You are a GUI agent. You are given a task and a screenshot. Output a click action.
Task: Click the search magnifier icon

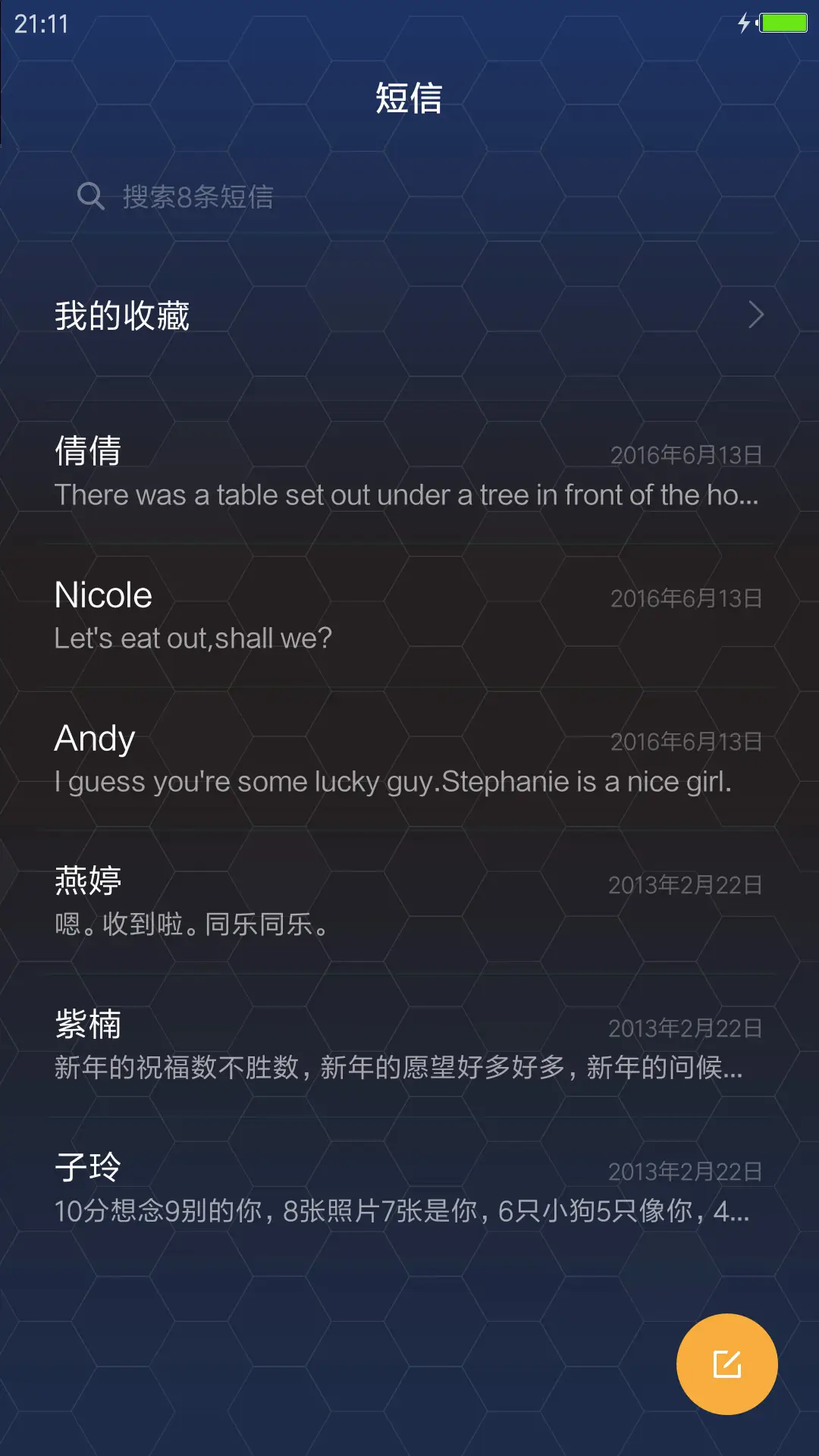point(90,196)
